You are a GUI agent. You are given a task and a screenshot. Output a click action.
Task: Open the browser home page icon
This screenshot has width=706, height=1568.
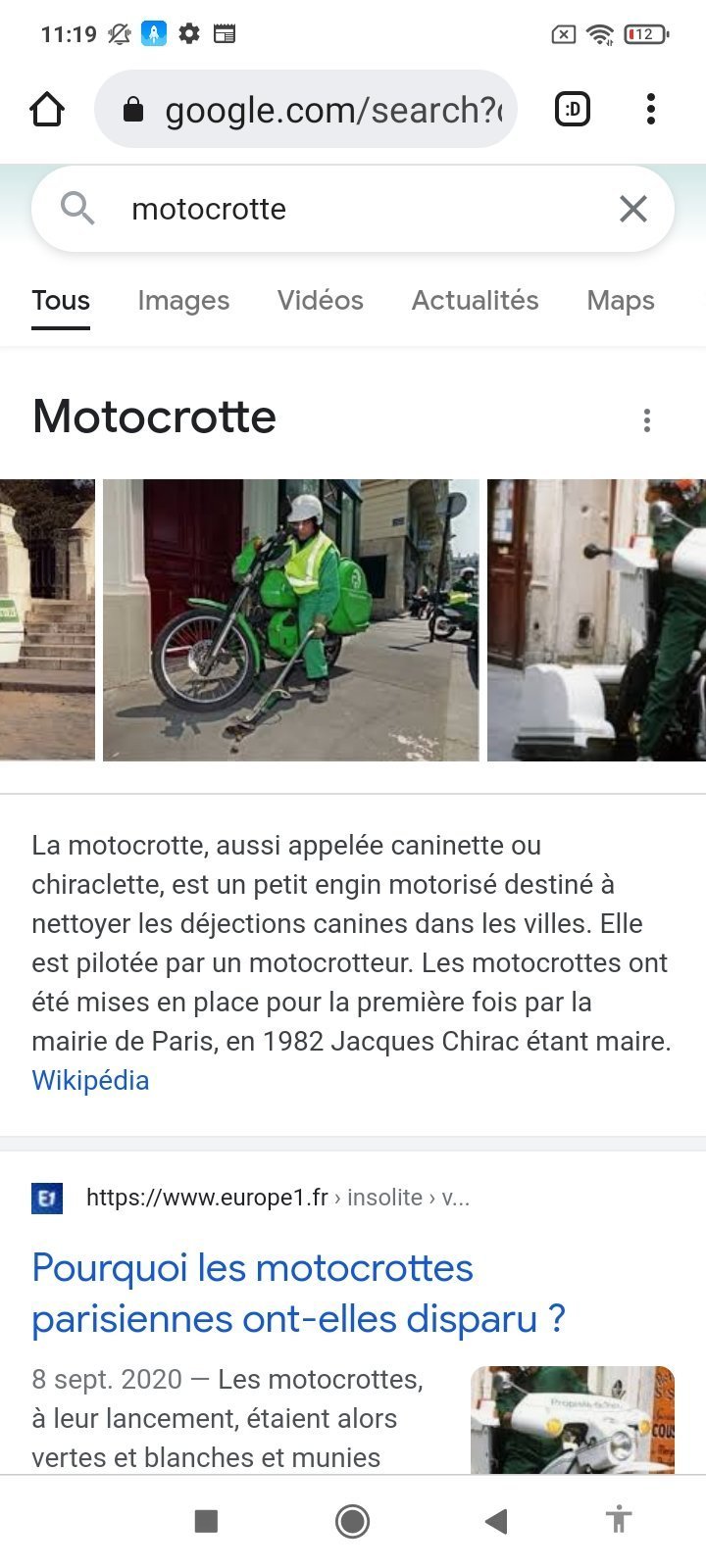point(47,110)
